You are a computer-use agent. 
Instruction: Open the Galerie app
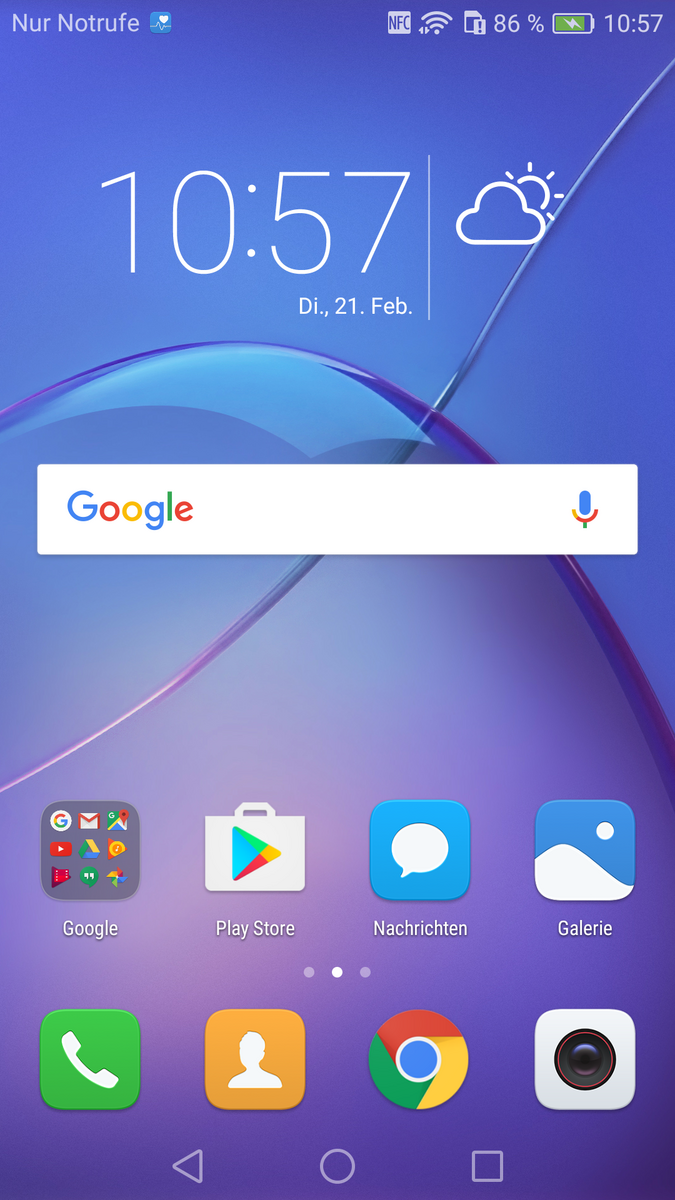click(585, 850)
